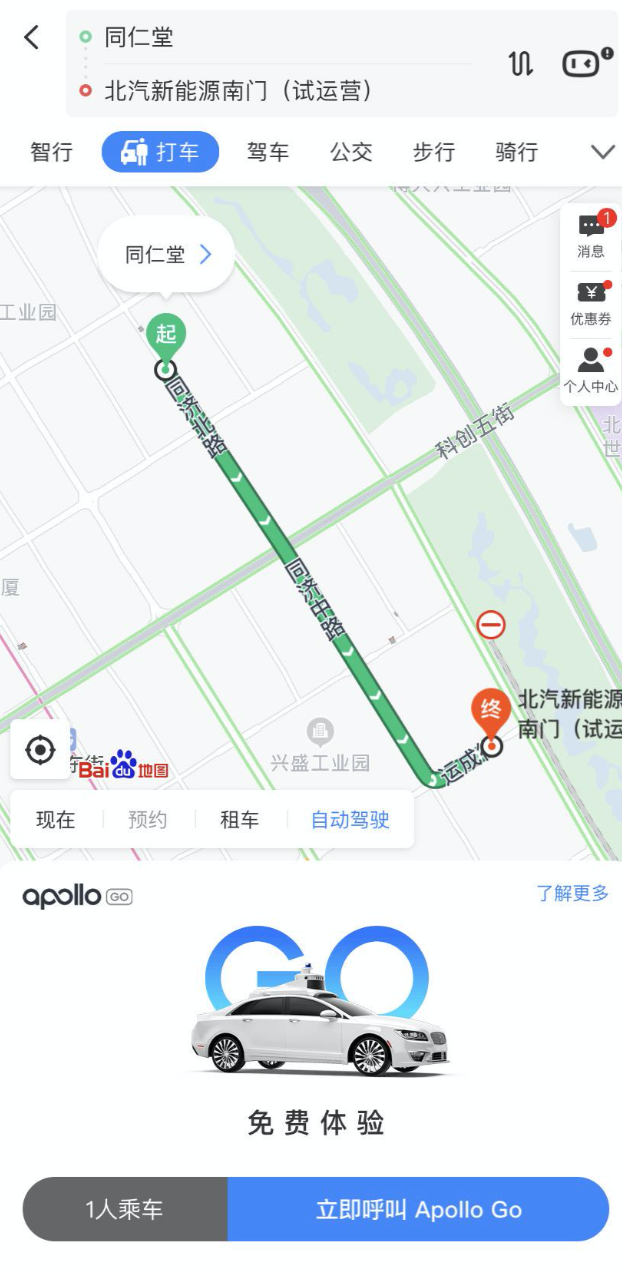This screenshot has height=1272, width=622.
Task: Open 优惠券 coupons
Action: tap(591, 304)
